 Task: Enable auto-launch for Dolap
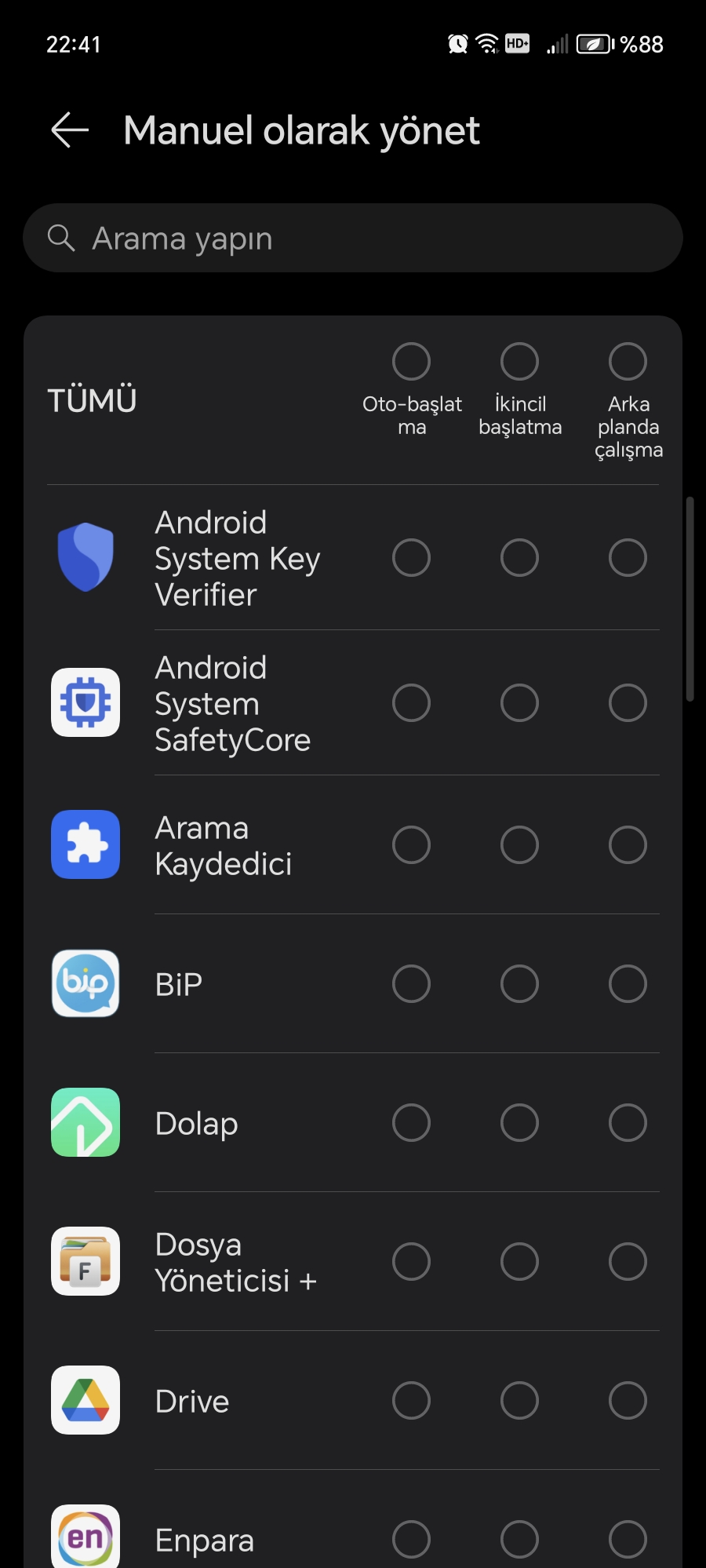pyautogui.click(x=411, y=1123)
